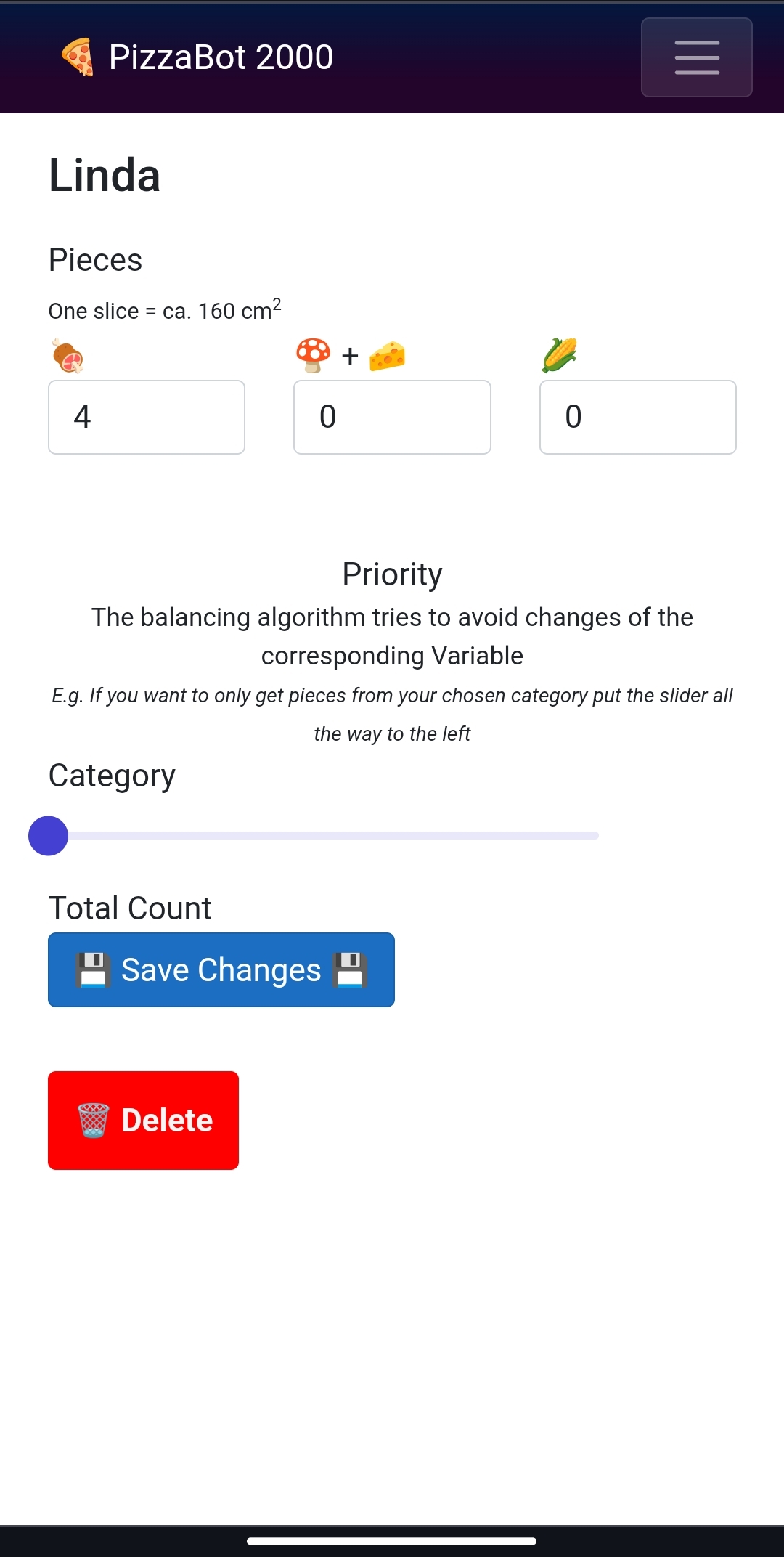This screenshot has width=784, height=1557.
Task: Tap the Category priority slider handle
Action: 49,836
